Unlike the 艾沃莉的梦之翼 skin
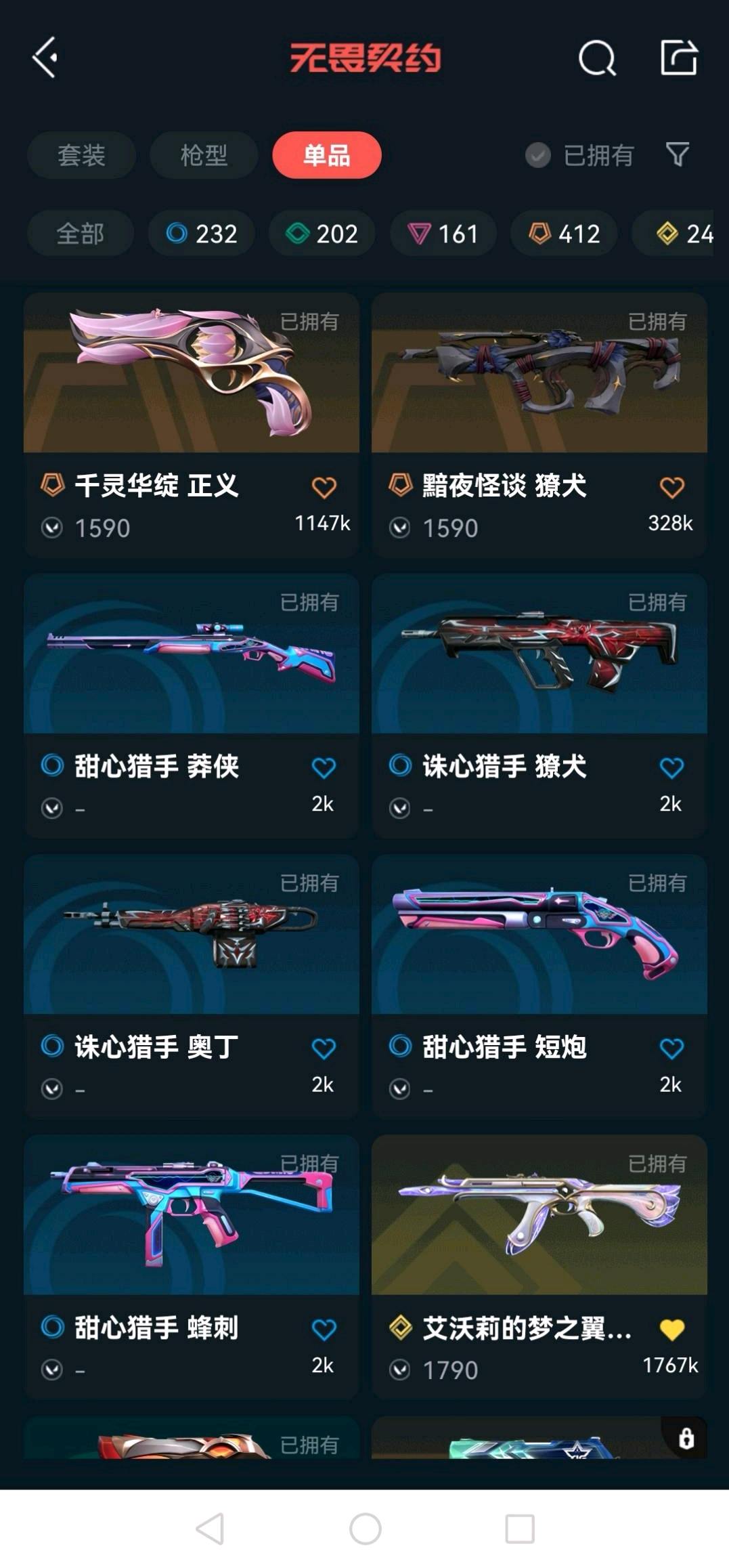The image size is (729, 1568). (671, 1329)
